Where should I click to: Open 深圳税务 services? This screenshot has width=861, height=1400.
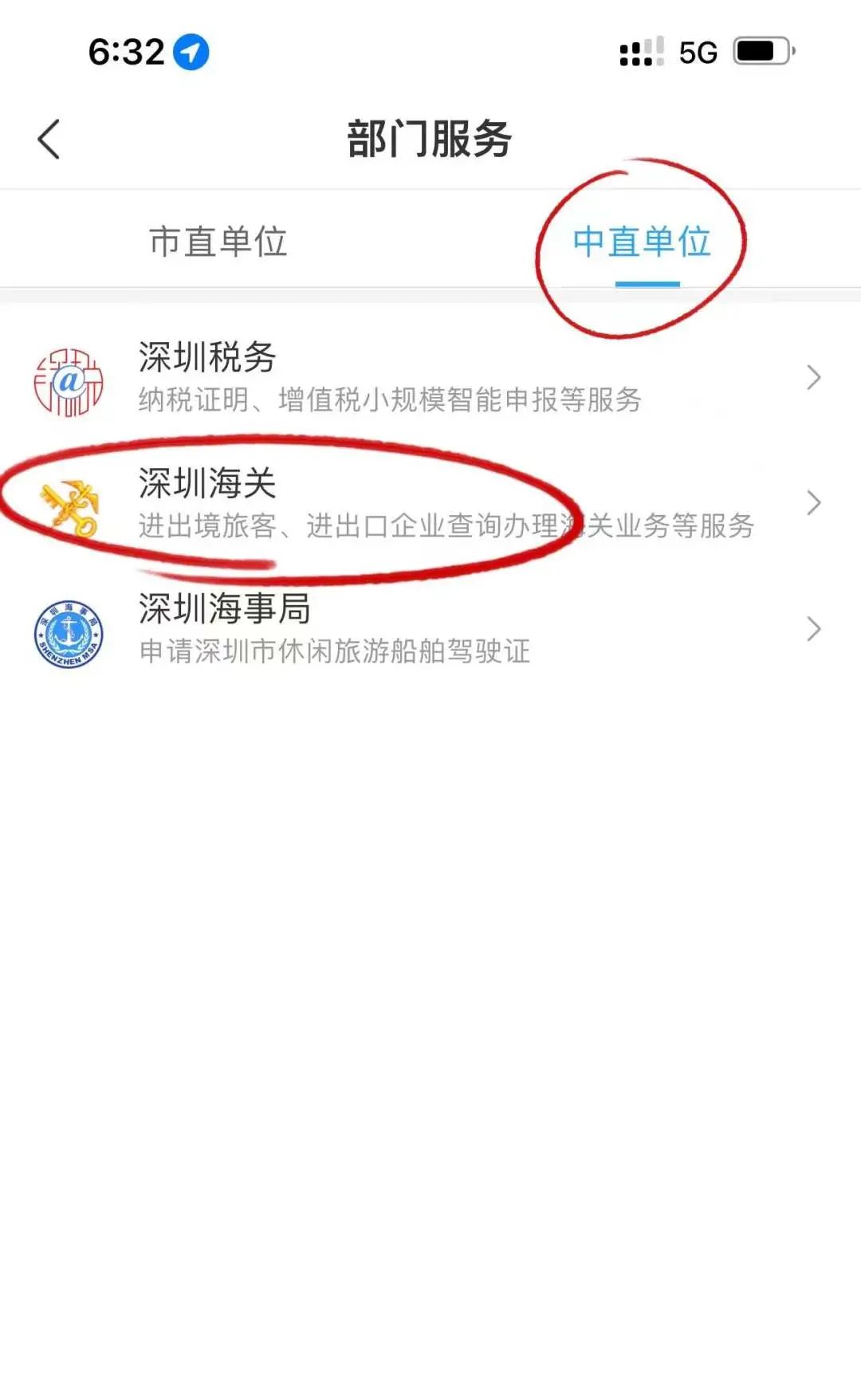(x=431, y=377)
